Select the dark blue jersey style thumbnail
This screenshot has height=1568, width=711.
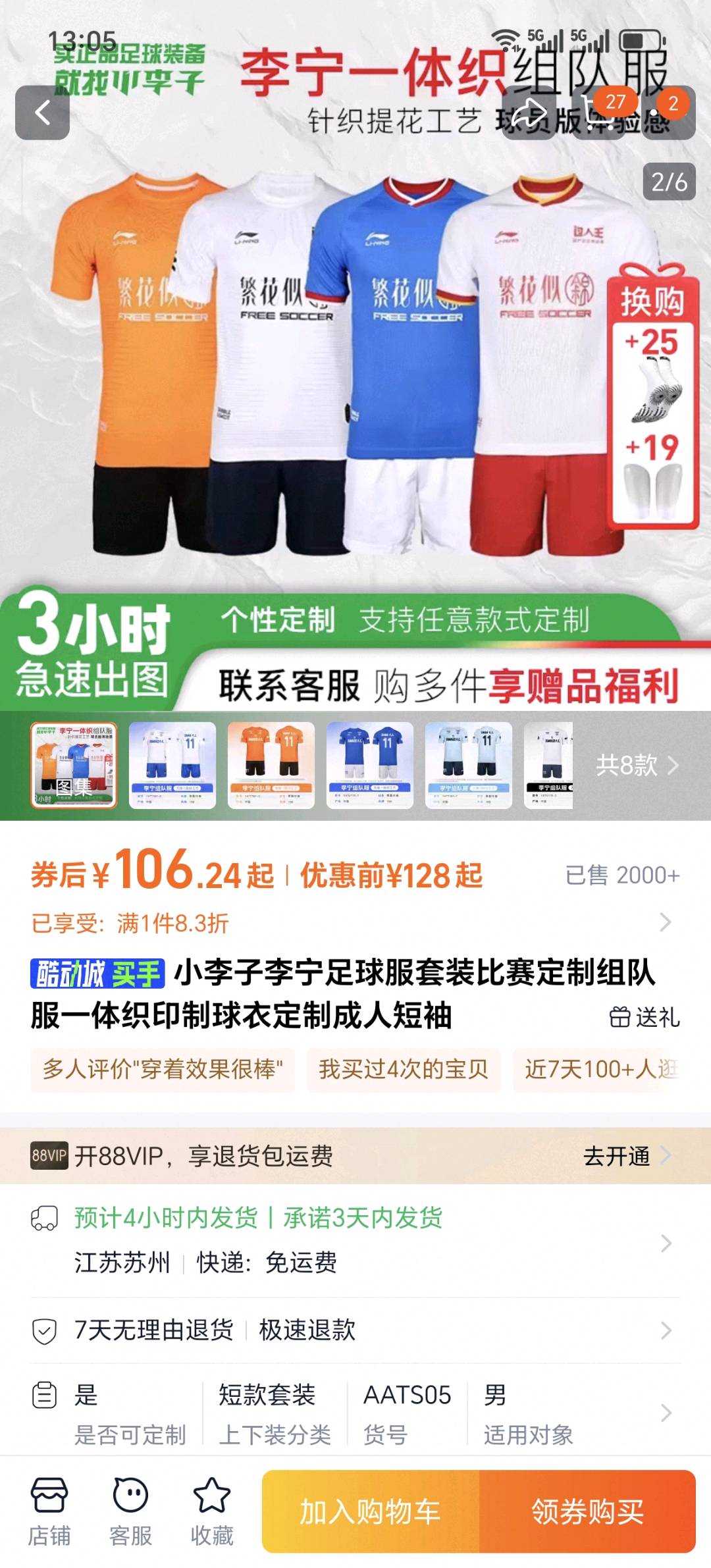pyautogui.click(x=370, y=765)
